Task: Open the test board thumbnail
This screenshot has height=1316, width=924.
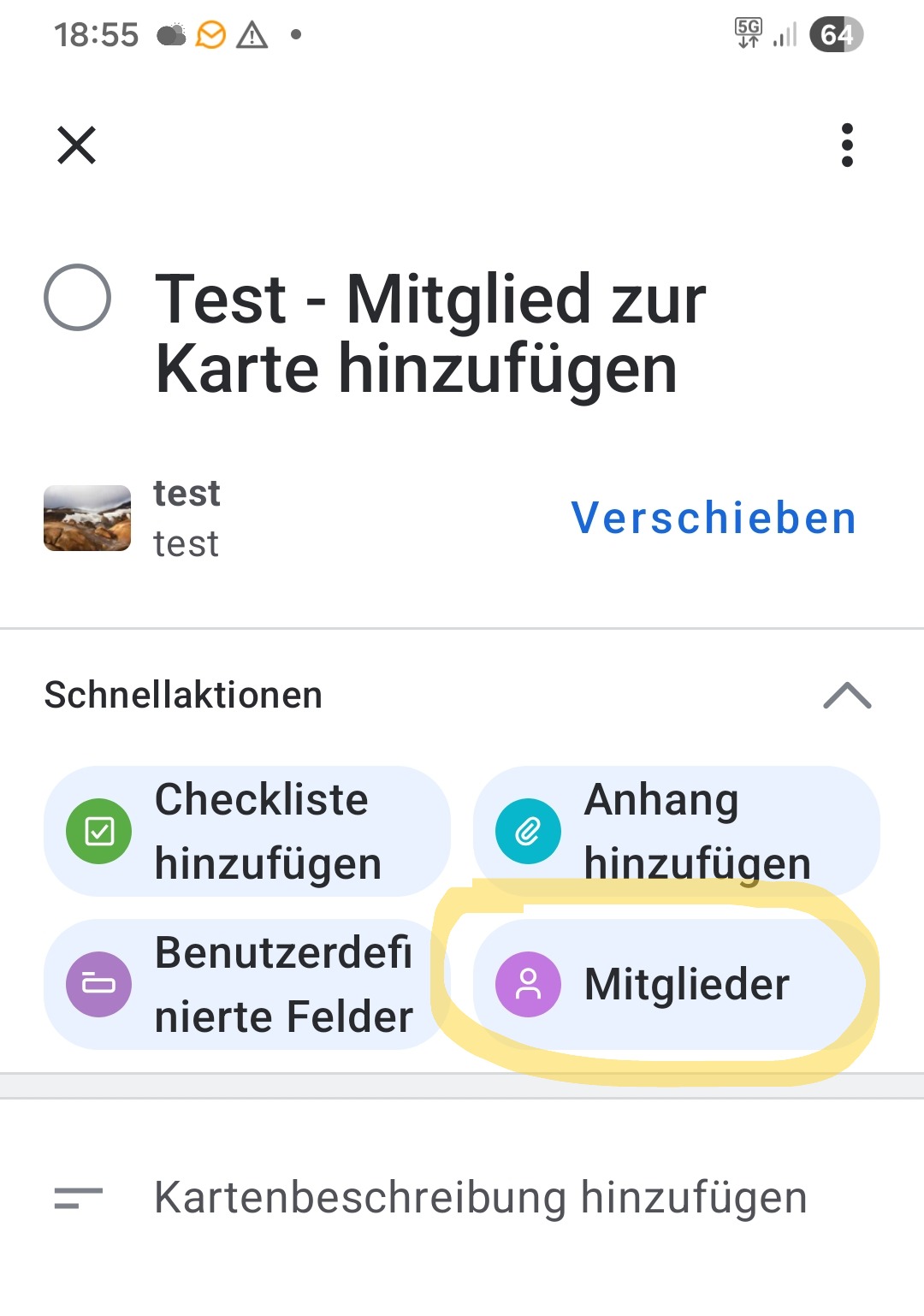Action: tap(87, 519)
